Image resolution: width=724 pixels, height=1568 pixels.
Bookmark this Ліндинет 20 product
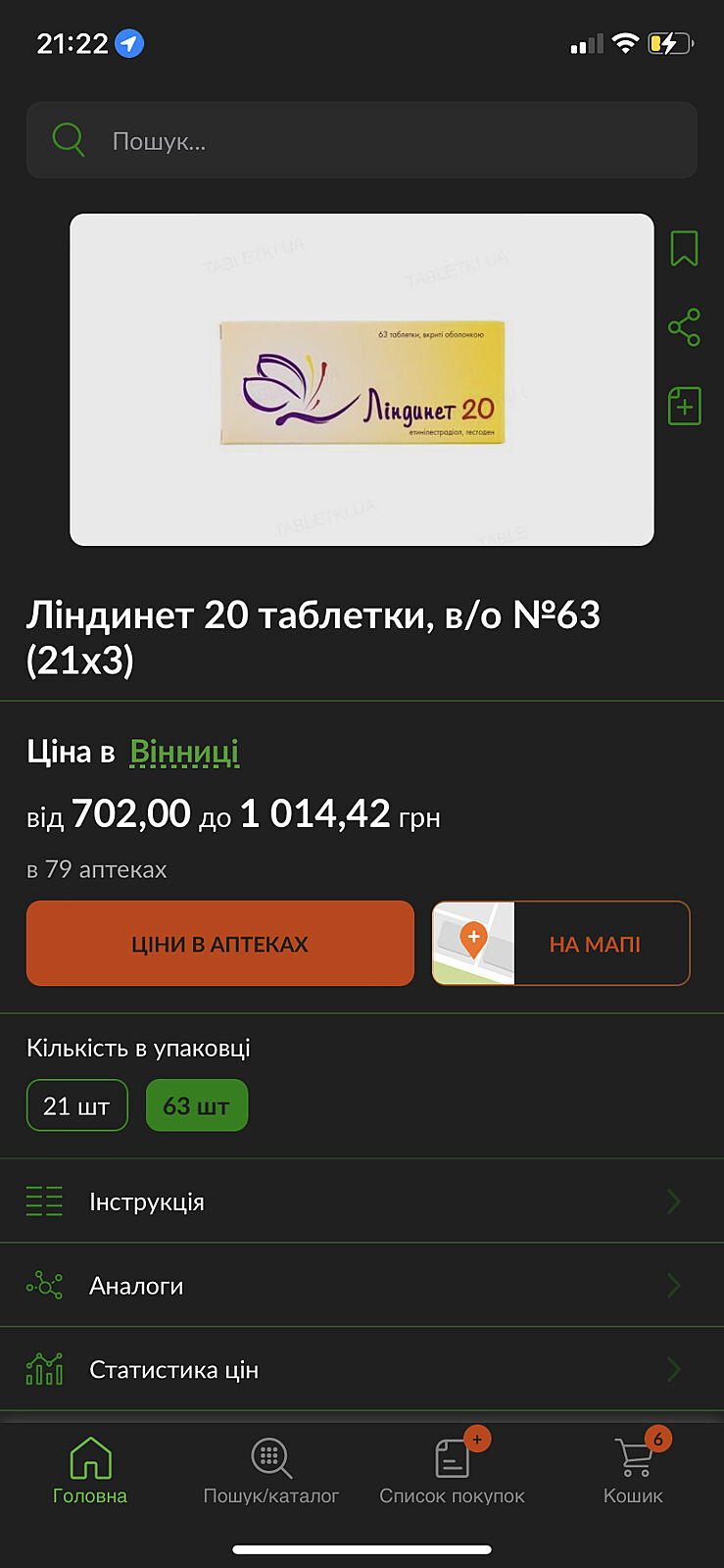pyautogui.click(x=684, y=248)
